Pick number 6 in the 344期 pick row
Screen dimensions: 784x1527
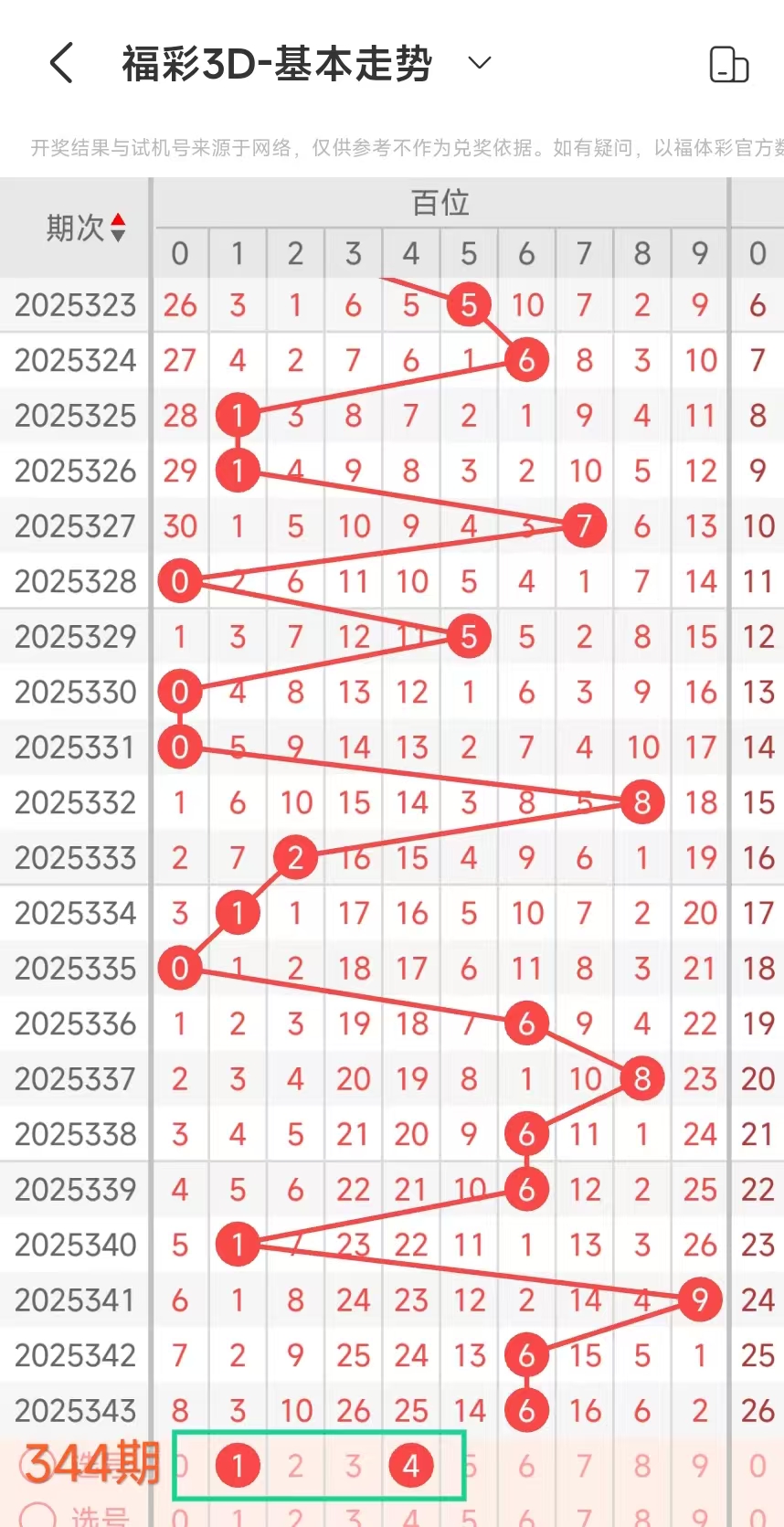point(526,1466)
